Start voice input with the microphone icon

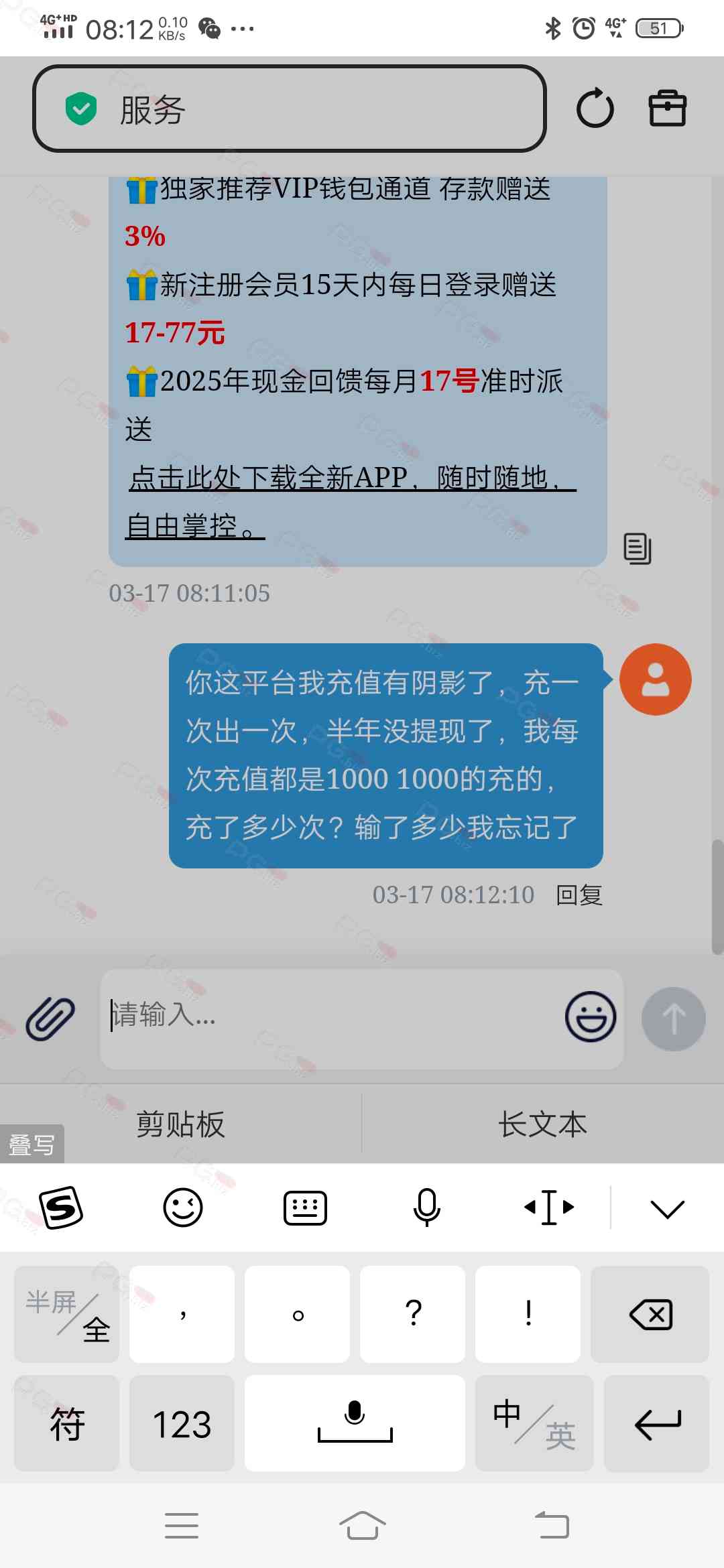click(426, 1207)
